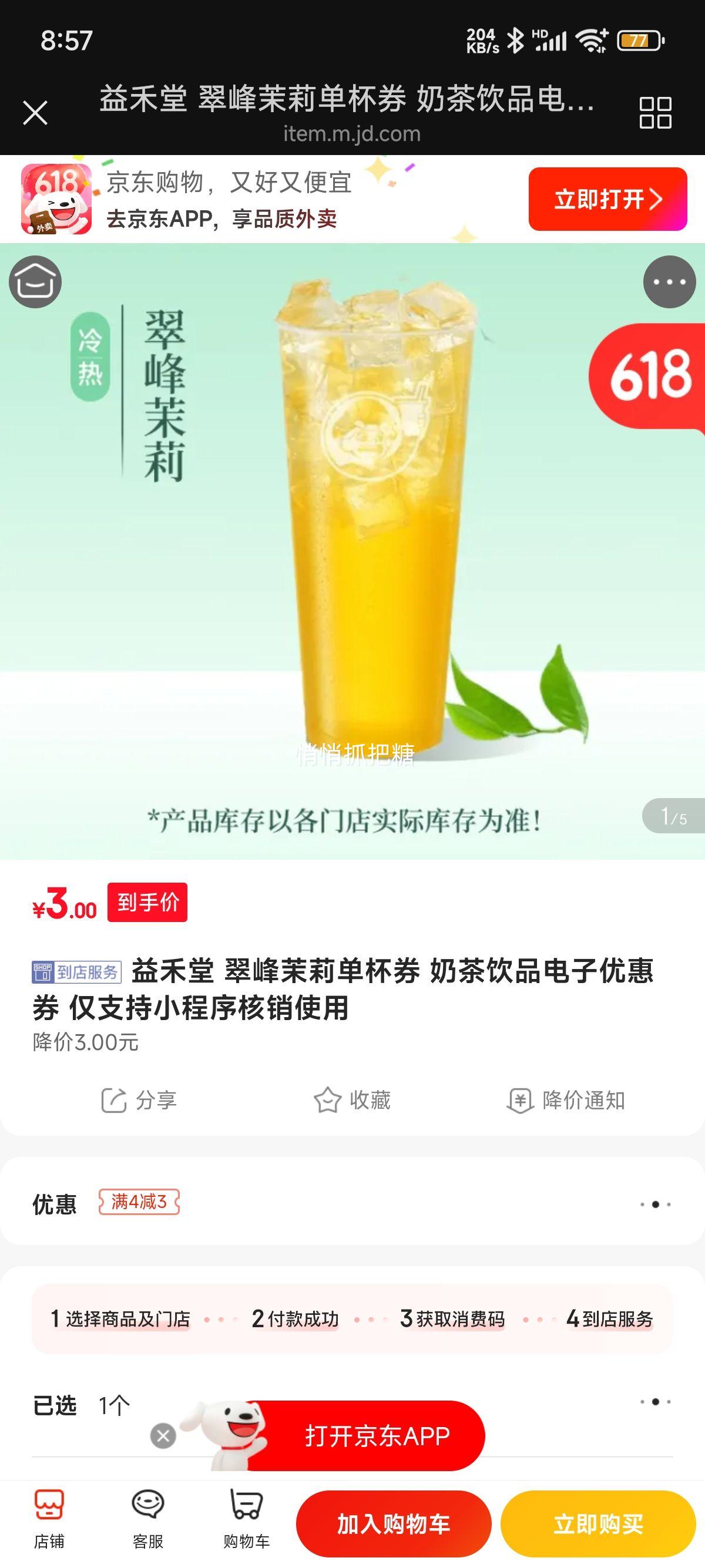Expand the 优惠 满4减3 coupon row

point(655,1204)
